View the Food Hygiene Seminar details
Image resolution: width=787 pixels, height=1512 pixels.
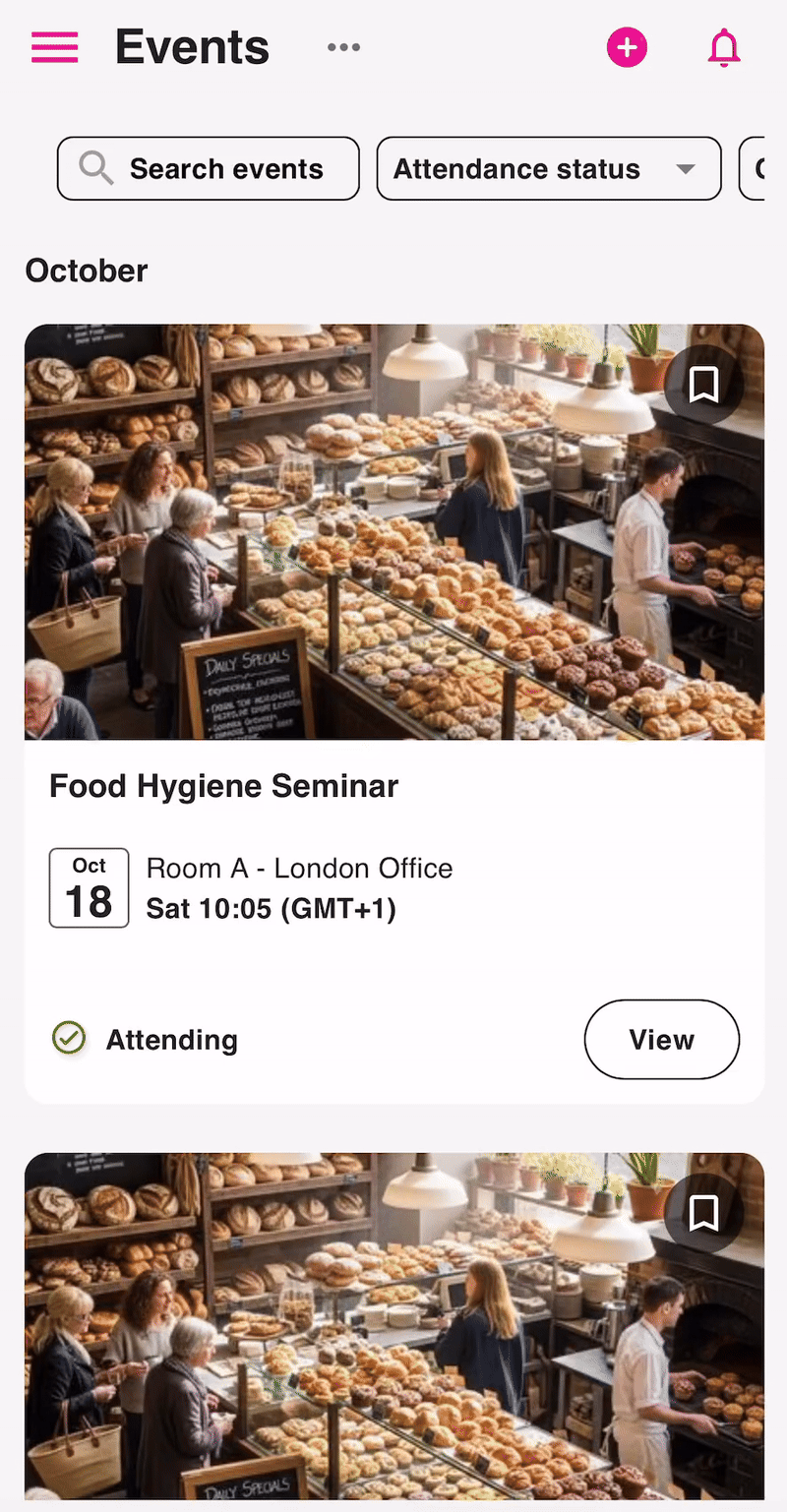[661, 1039]
